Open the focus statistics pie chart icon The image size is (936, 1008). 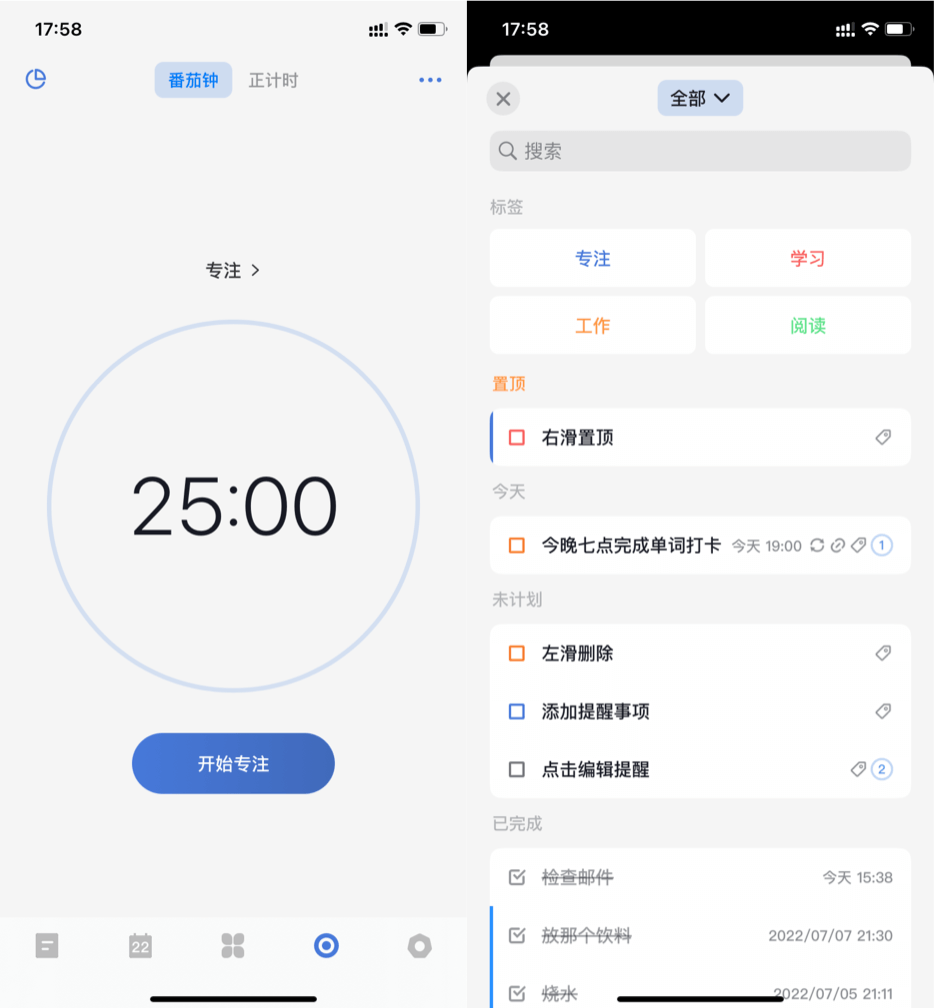(36, 80)
